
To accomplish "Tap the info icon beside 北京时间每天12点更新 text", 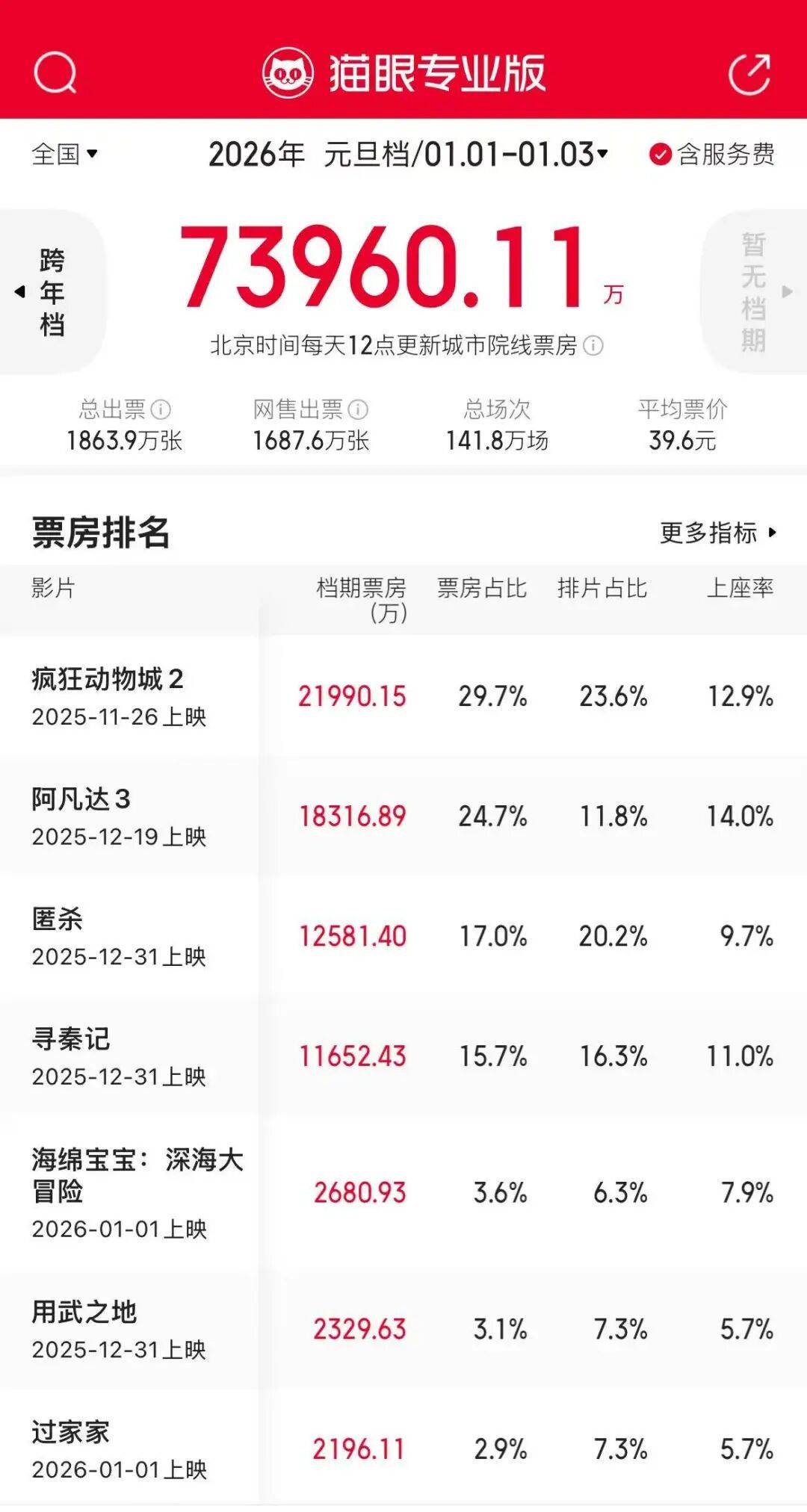I will click(x=595, y=346).
